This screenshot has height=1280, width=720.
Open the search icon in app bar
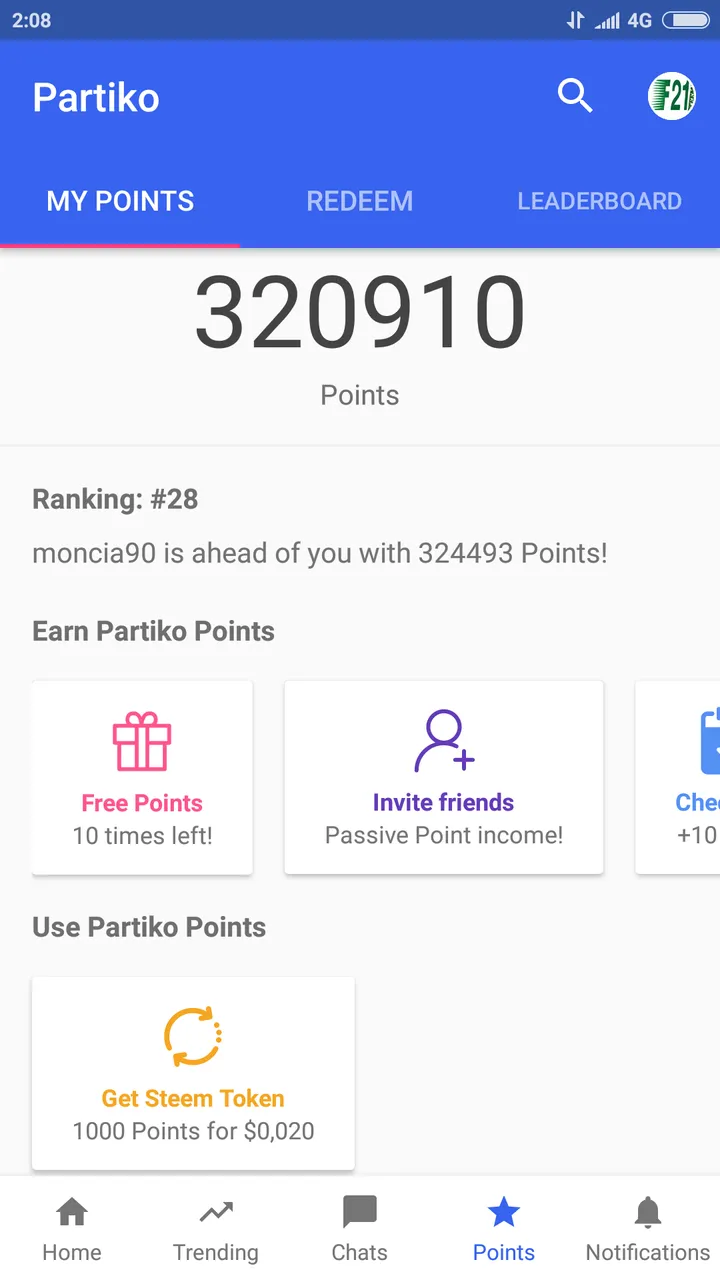[x=575, y=97]
